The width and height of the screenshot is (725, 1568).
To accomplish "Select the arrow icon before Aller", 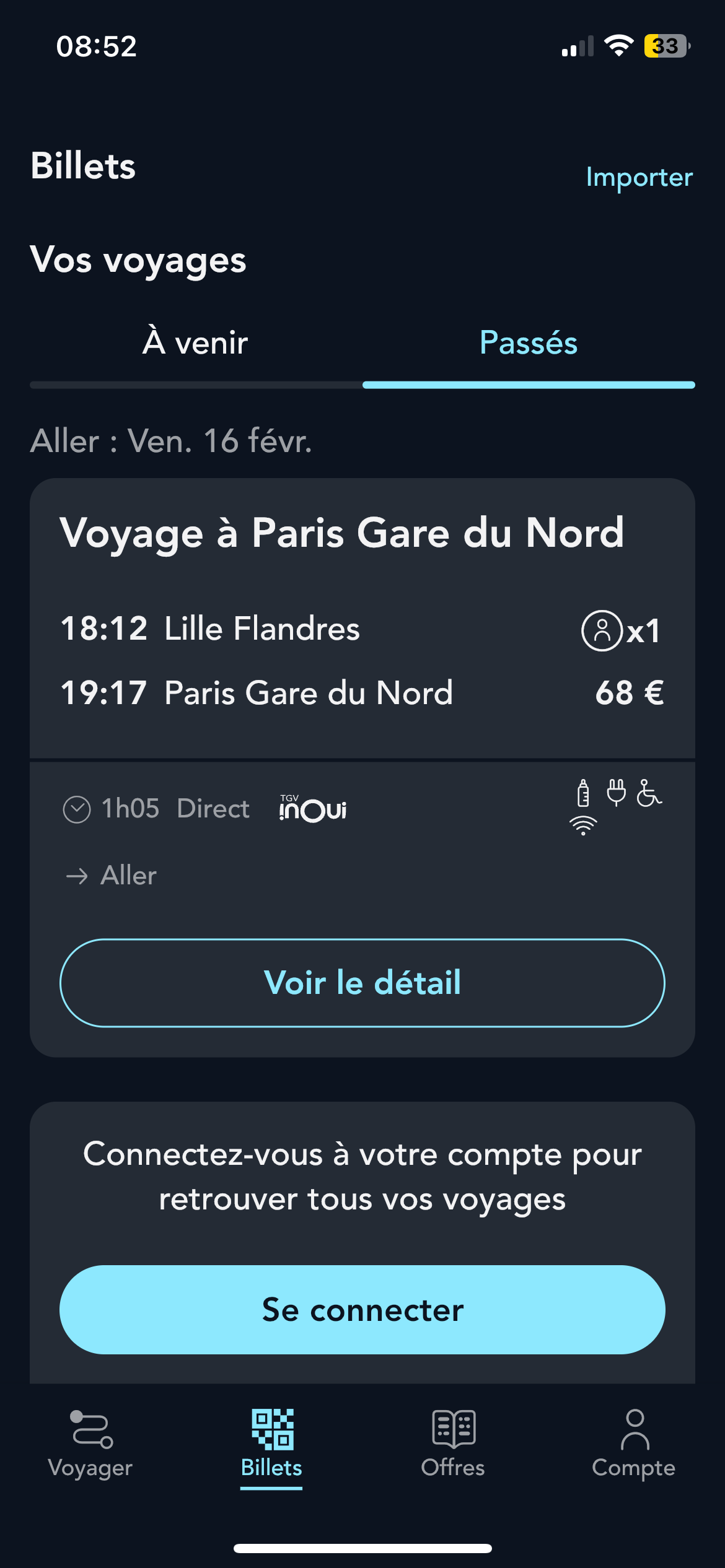I will [x=77, y=876].
